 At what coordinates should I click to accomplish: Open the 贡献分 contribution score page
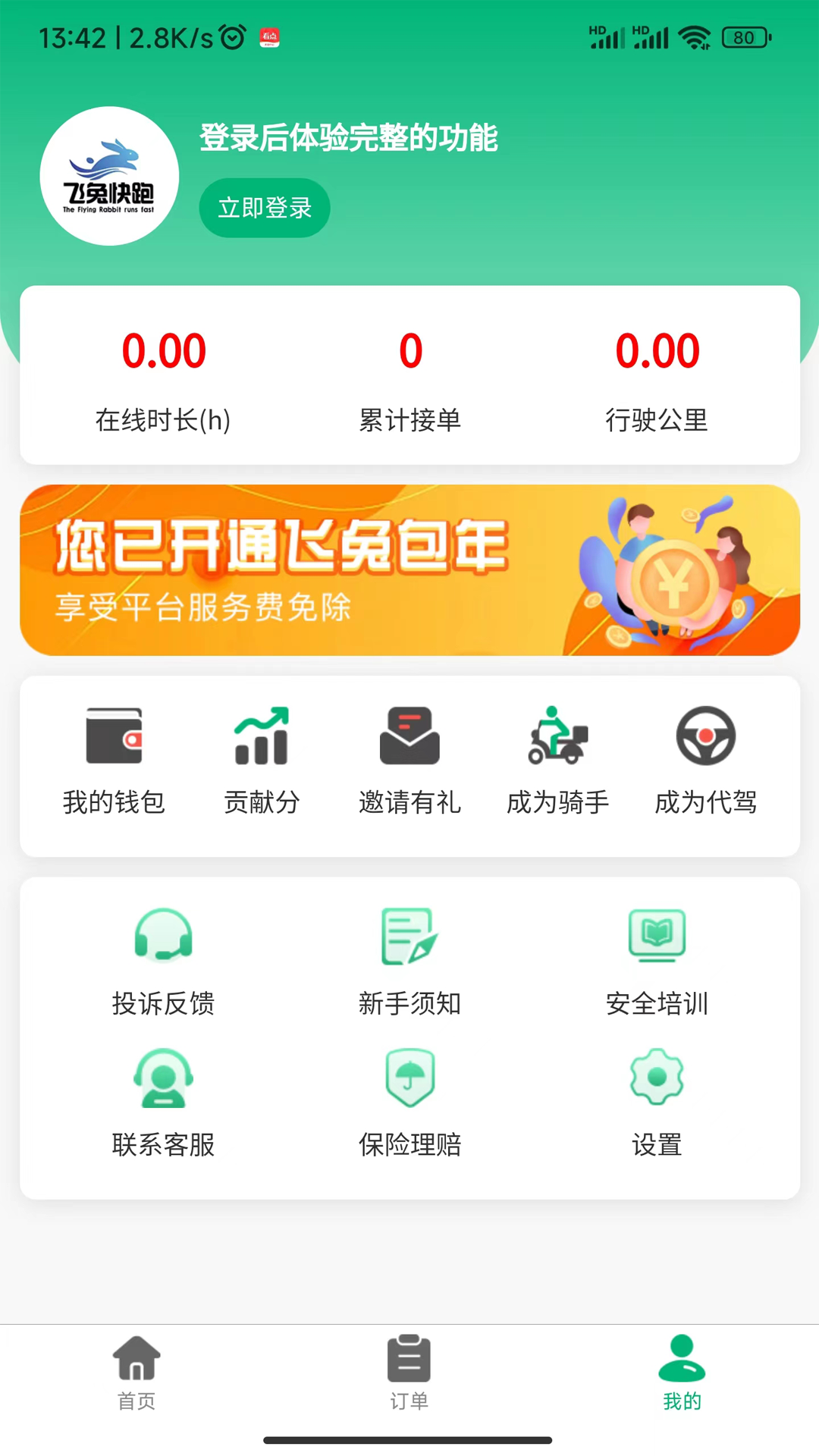(x=262, y=758)
